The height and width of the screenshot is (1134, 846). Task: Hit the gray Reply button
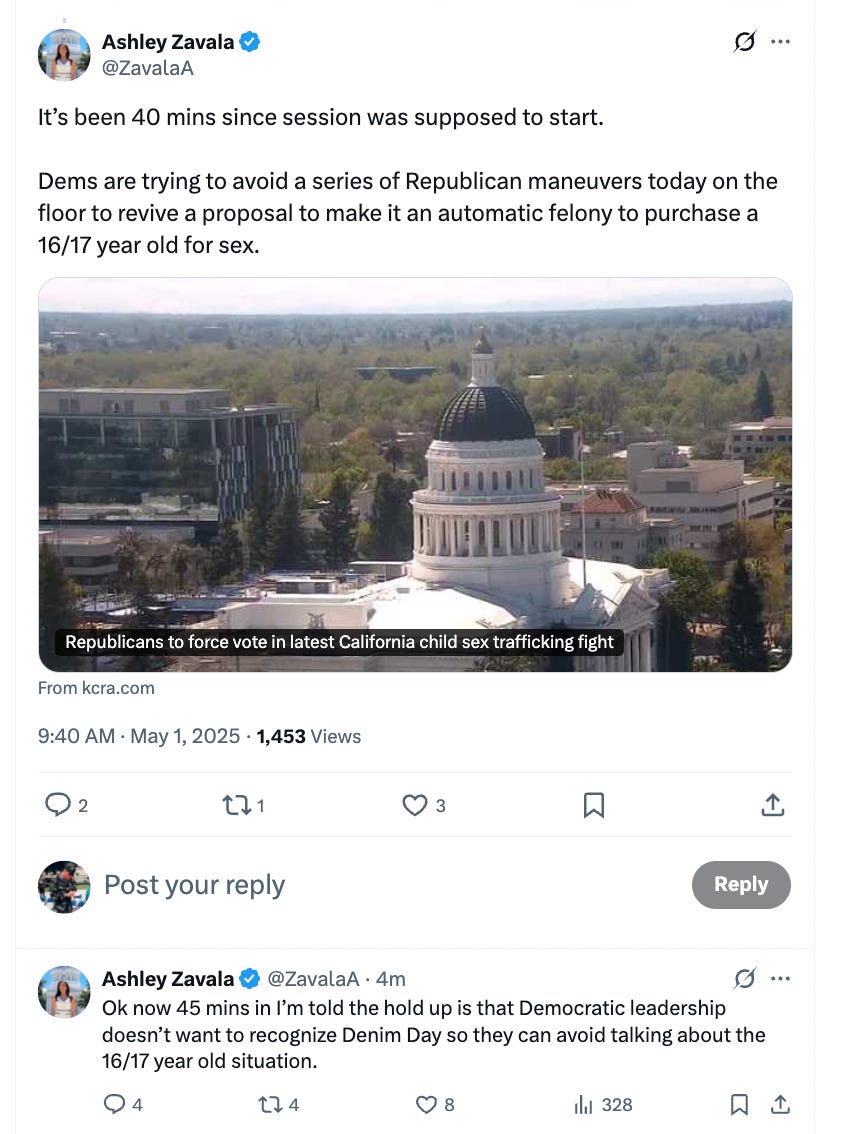741,885
